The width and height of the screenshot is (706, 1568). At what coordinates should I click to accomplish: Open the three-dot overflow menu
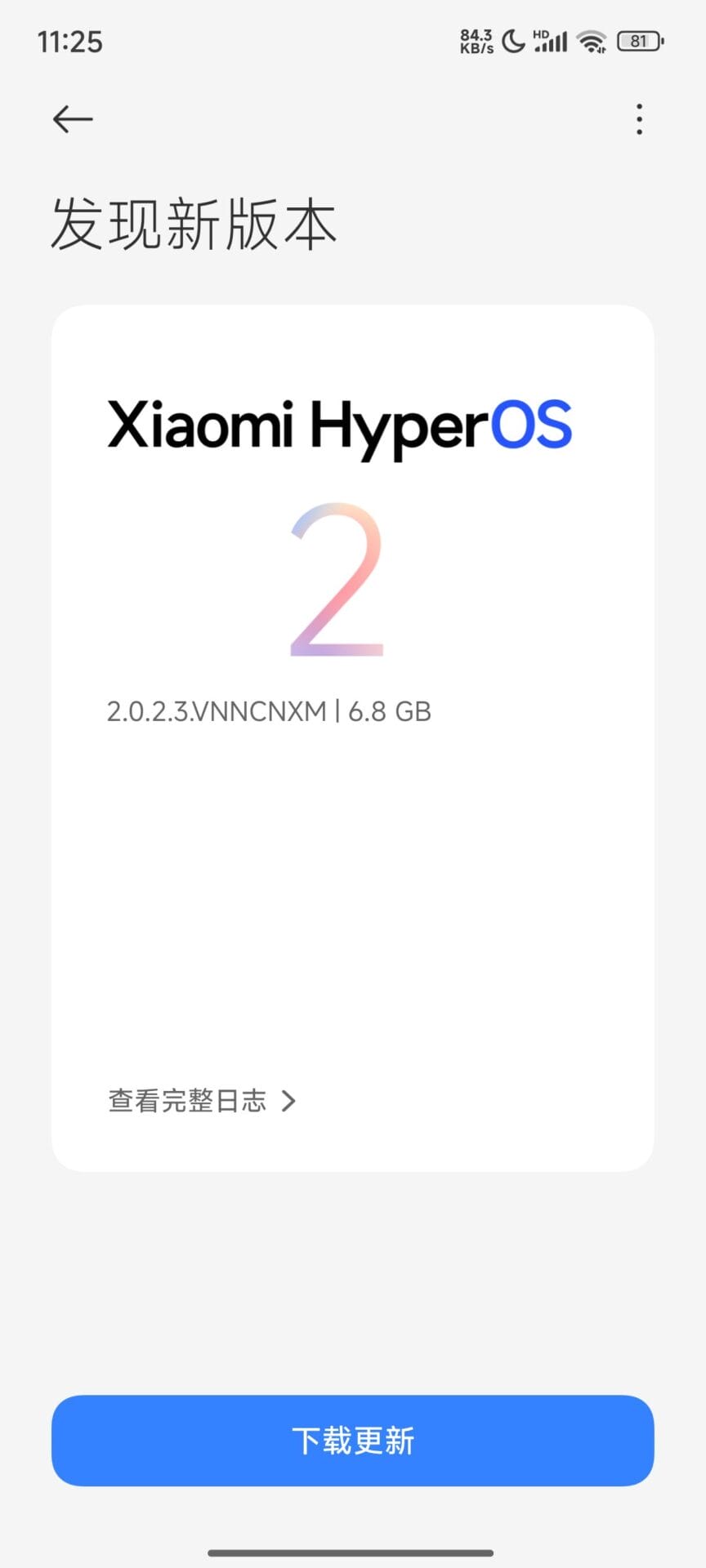coord(639,119)
